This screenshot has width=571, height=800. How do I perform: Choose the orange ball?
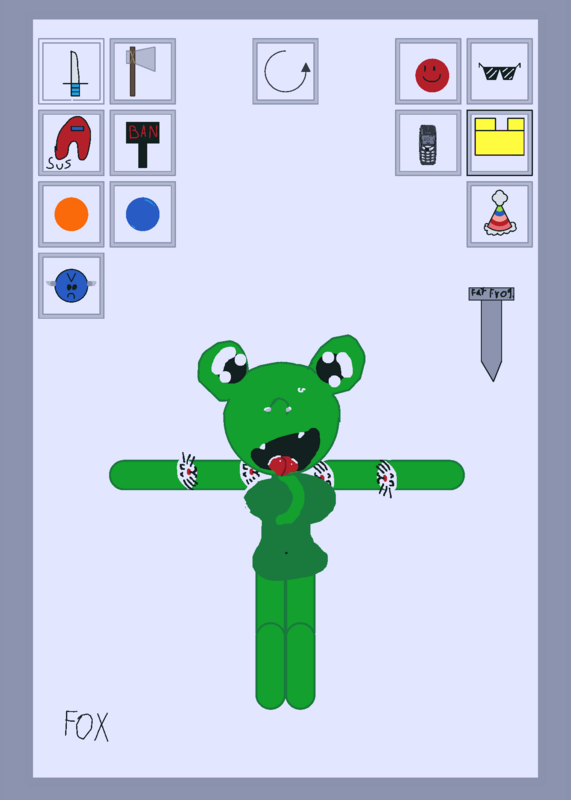pyautogui.click(x=71, y=214)
